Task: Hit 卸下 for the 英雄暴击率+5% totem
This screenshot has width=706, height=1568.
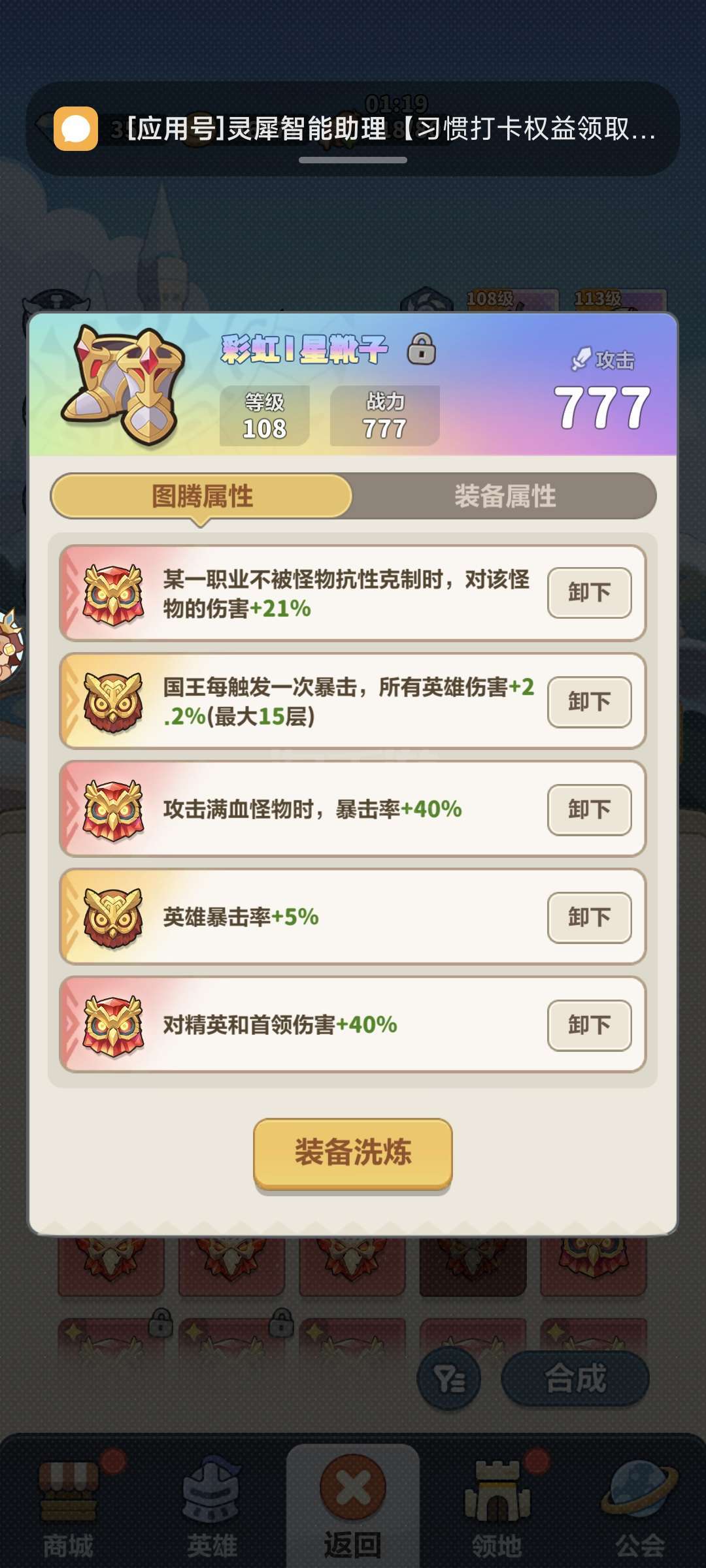Action: pyautogui.click(x=589, y=917)
